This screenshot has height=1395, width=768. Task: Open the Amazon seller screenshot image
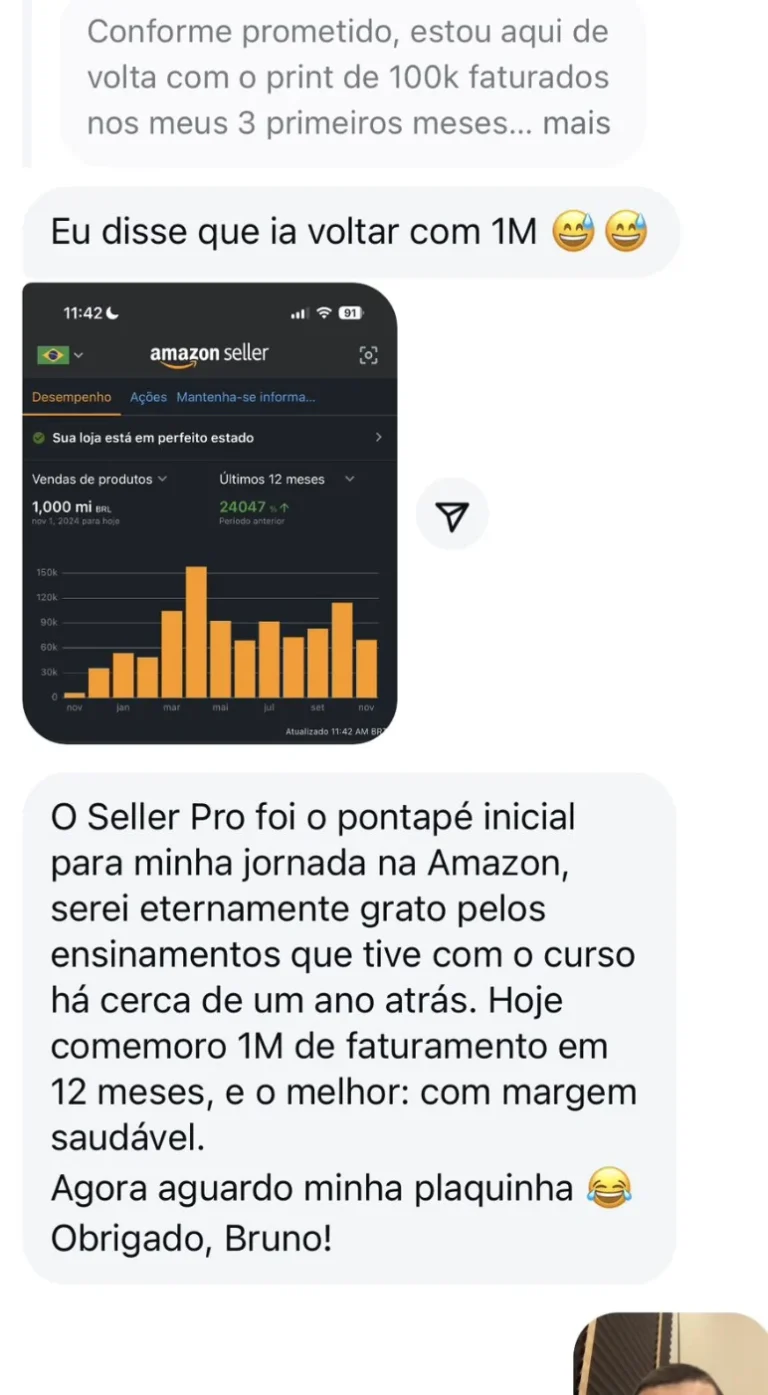click(x=209, y=513)
